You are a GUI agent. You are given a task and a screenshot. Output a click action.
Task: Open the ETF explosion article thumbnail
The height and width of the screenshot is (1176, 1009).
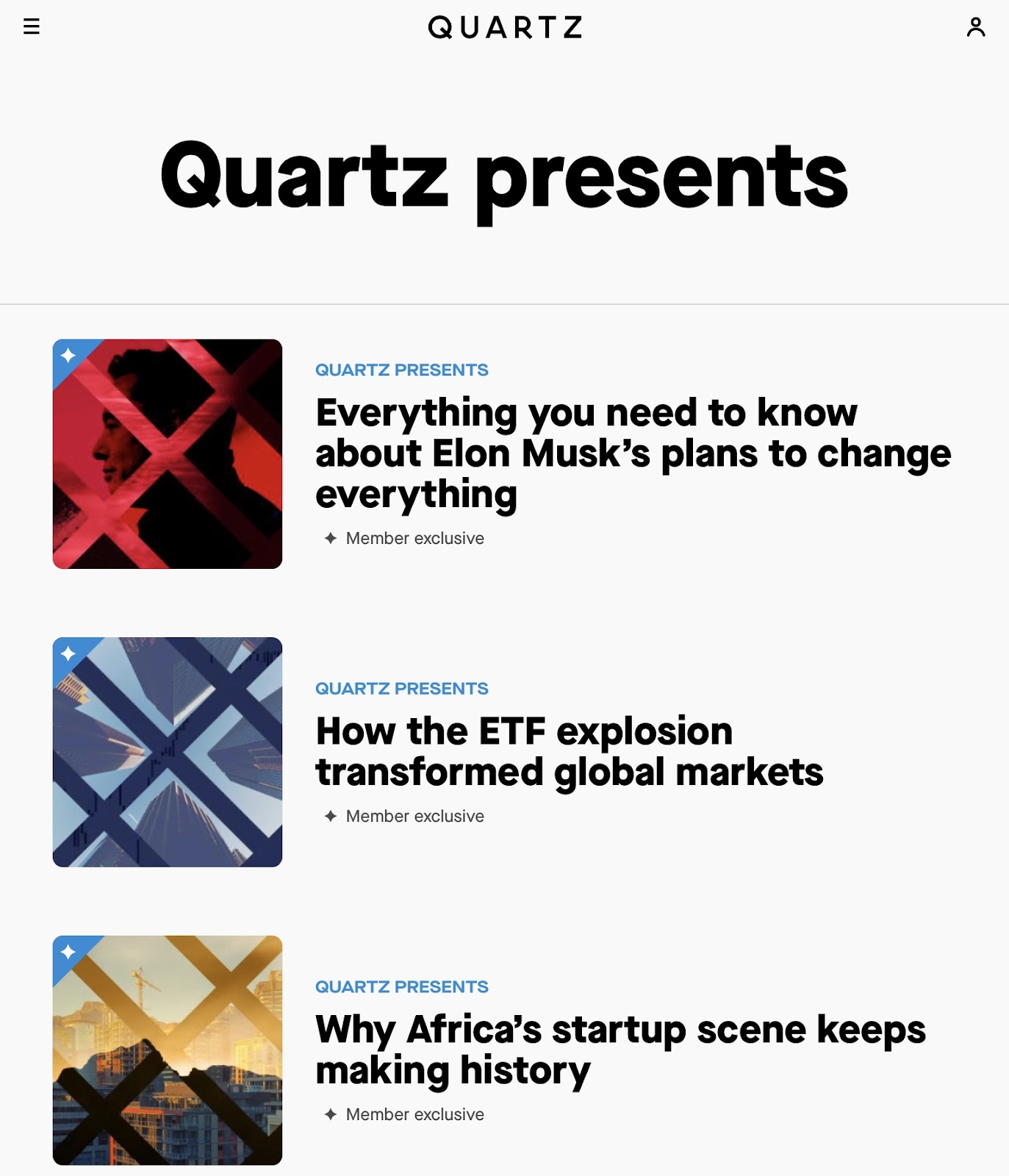(168, 752)
